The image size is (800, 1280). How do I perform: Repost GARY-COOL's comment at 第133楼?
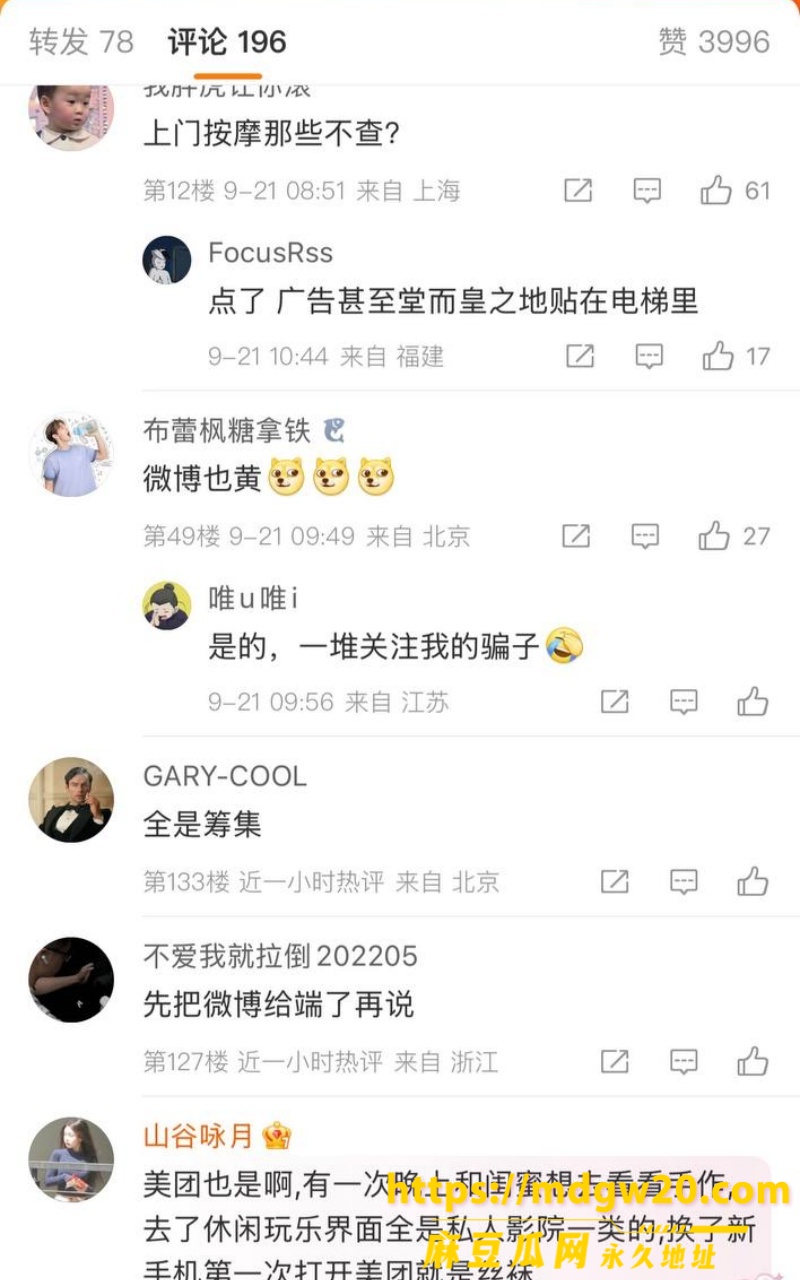[x=615, y=881]
